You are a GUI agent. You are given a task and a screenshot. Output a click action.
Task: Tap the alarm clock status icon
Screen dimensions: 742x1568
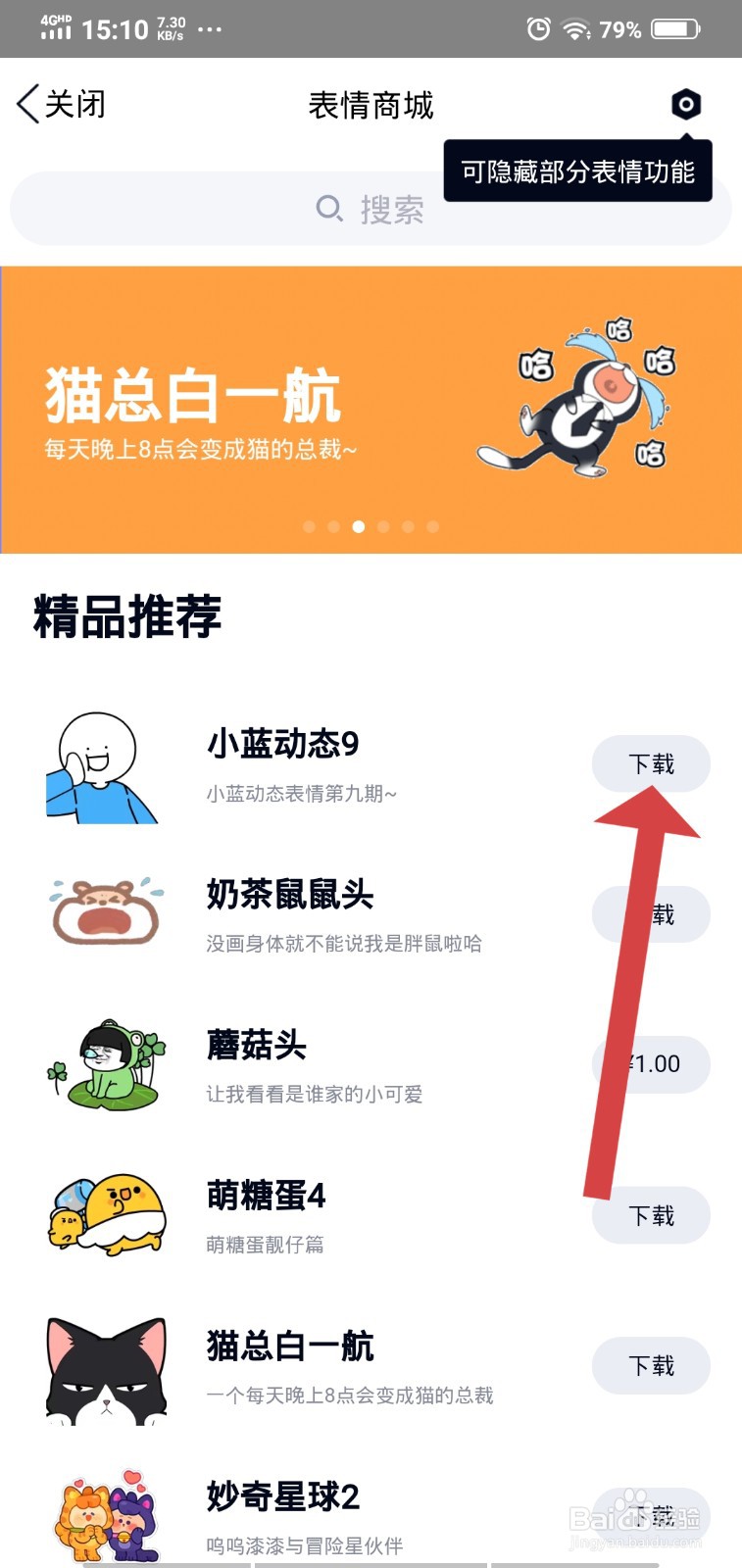[x=539, y=29]
